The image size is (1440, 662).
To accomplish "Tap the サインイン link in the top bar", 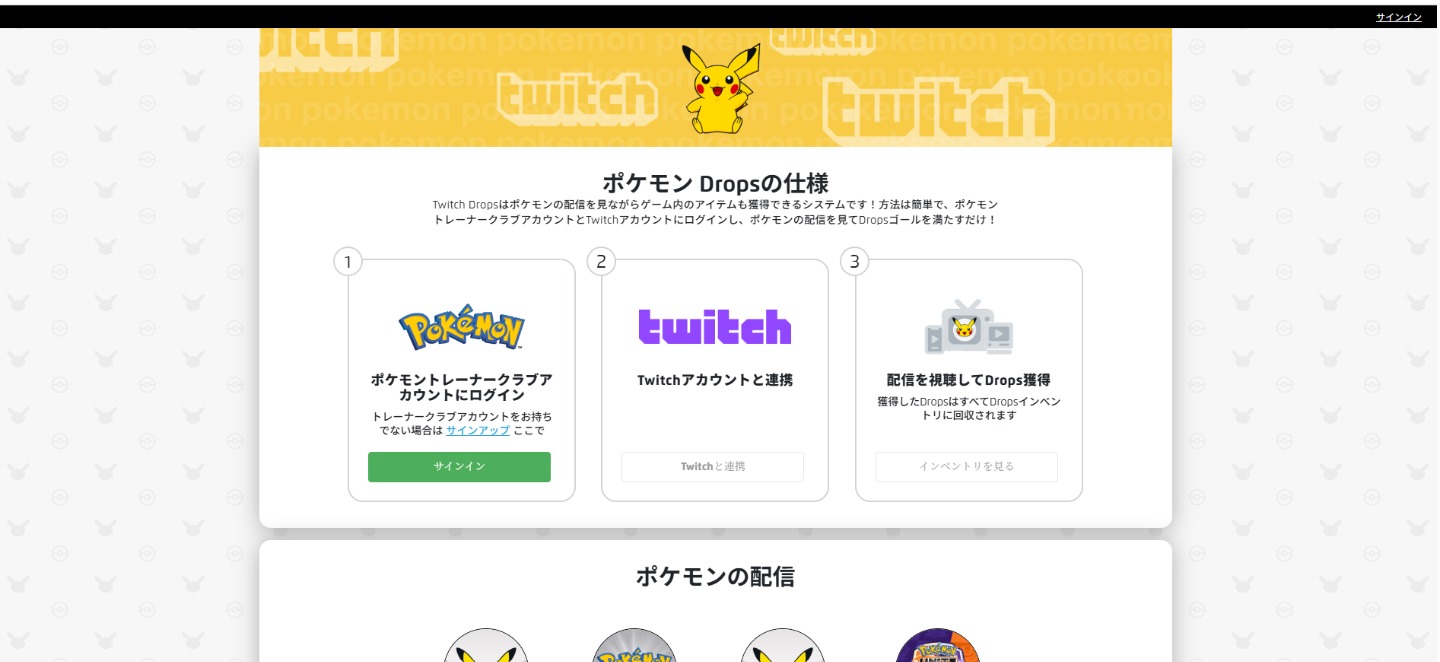I will tap(1398, 17).
